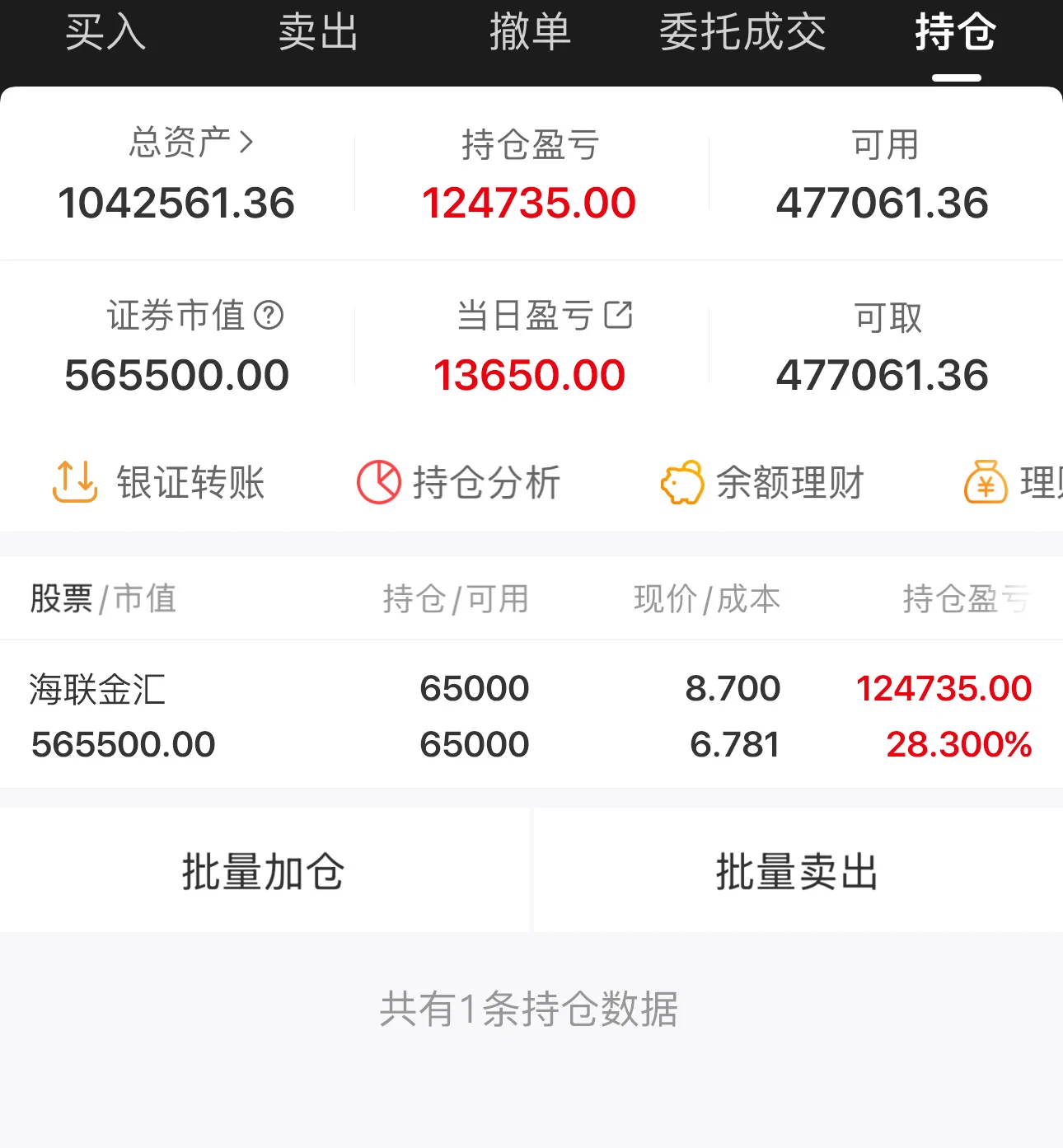
Task: Tap 批量卖出 button
Action: [798, 871]
